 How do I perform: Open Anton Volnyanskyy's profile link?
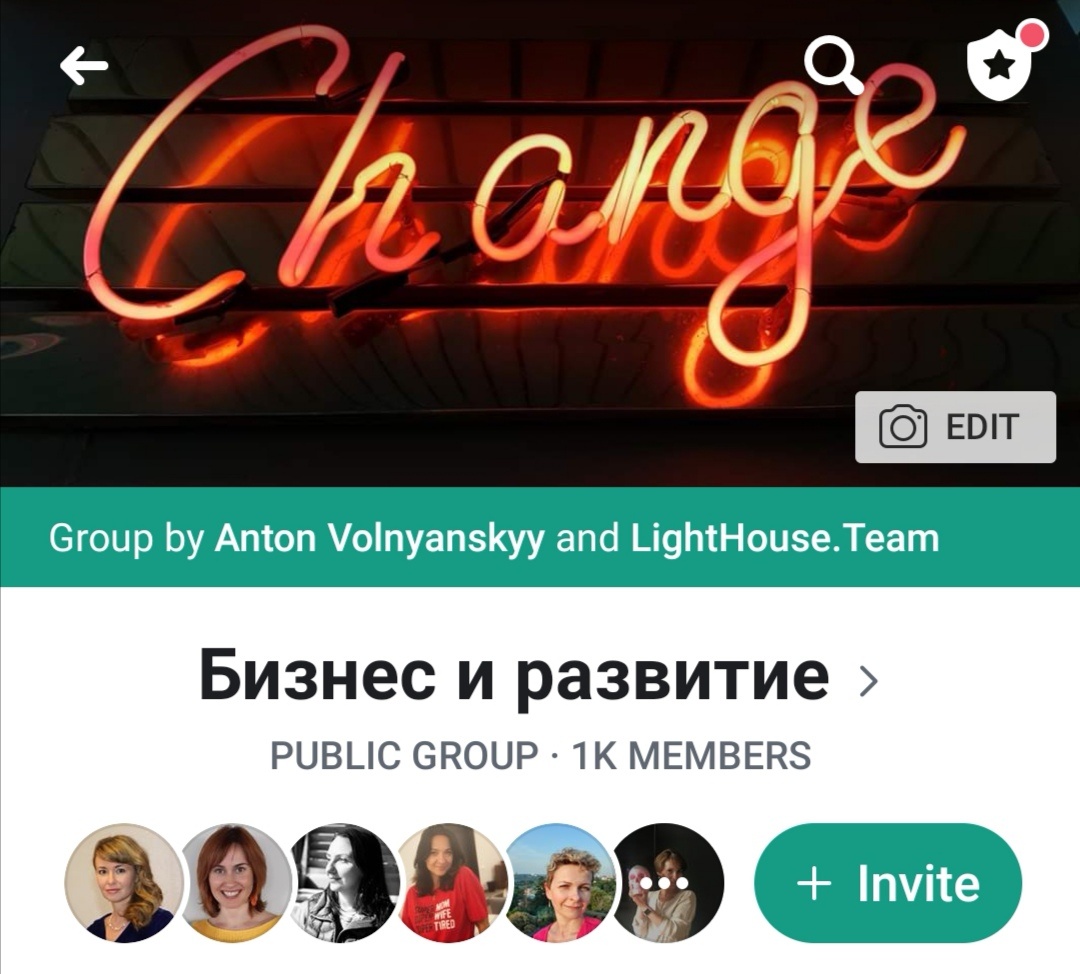pyautogui.click(x=381, y=539)
